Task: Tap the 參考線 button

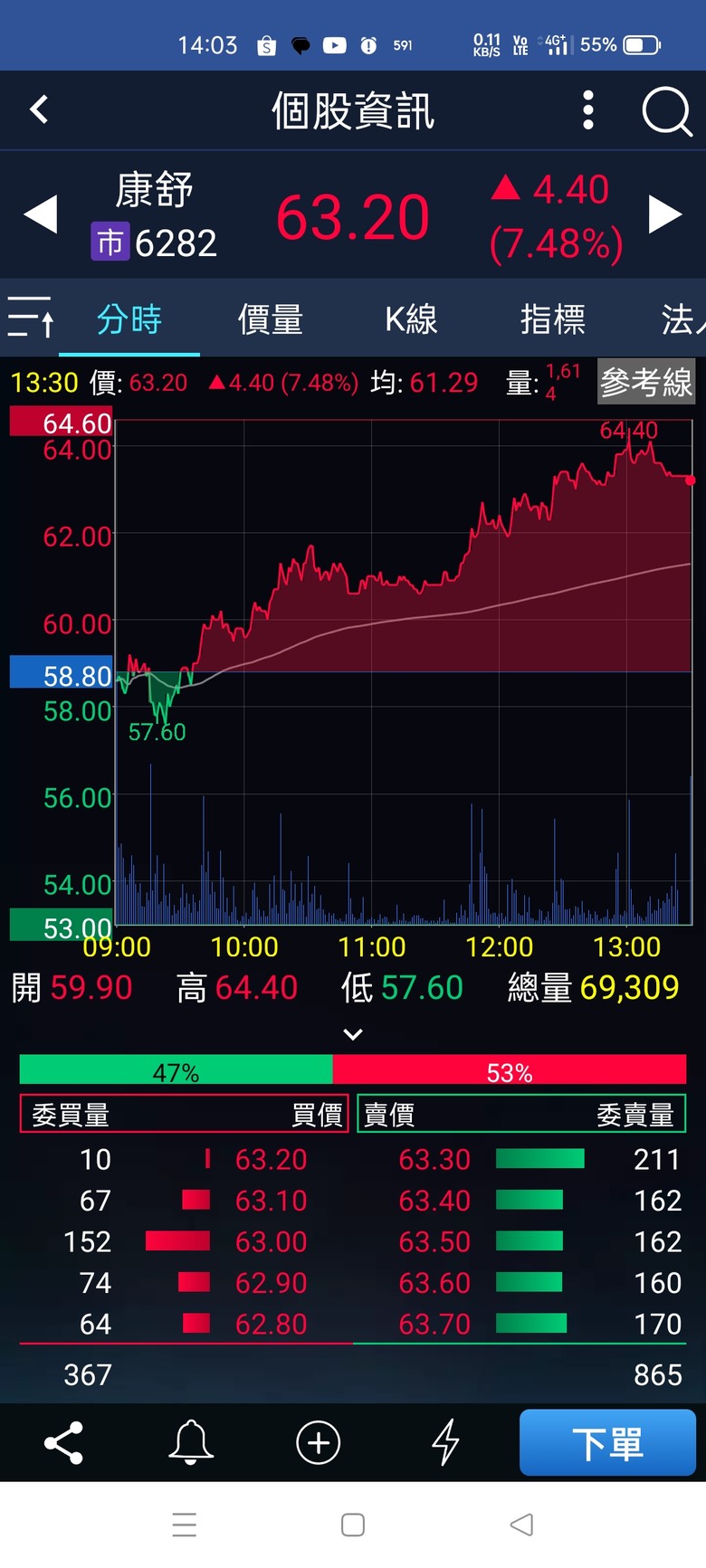Action: 646,382
